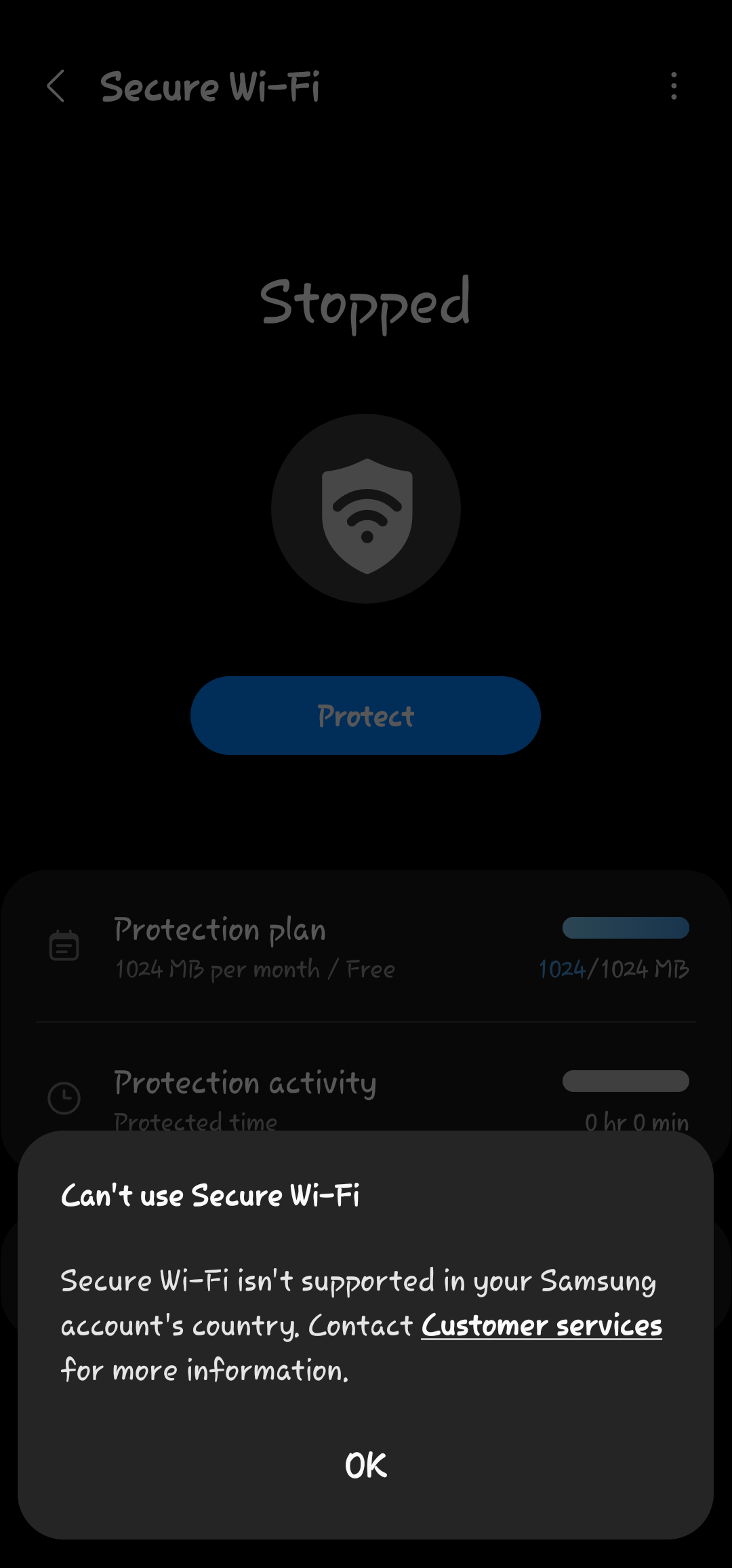
Task: Open the Protection plan row
Action: coord(366,947)
